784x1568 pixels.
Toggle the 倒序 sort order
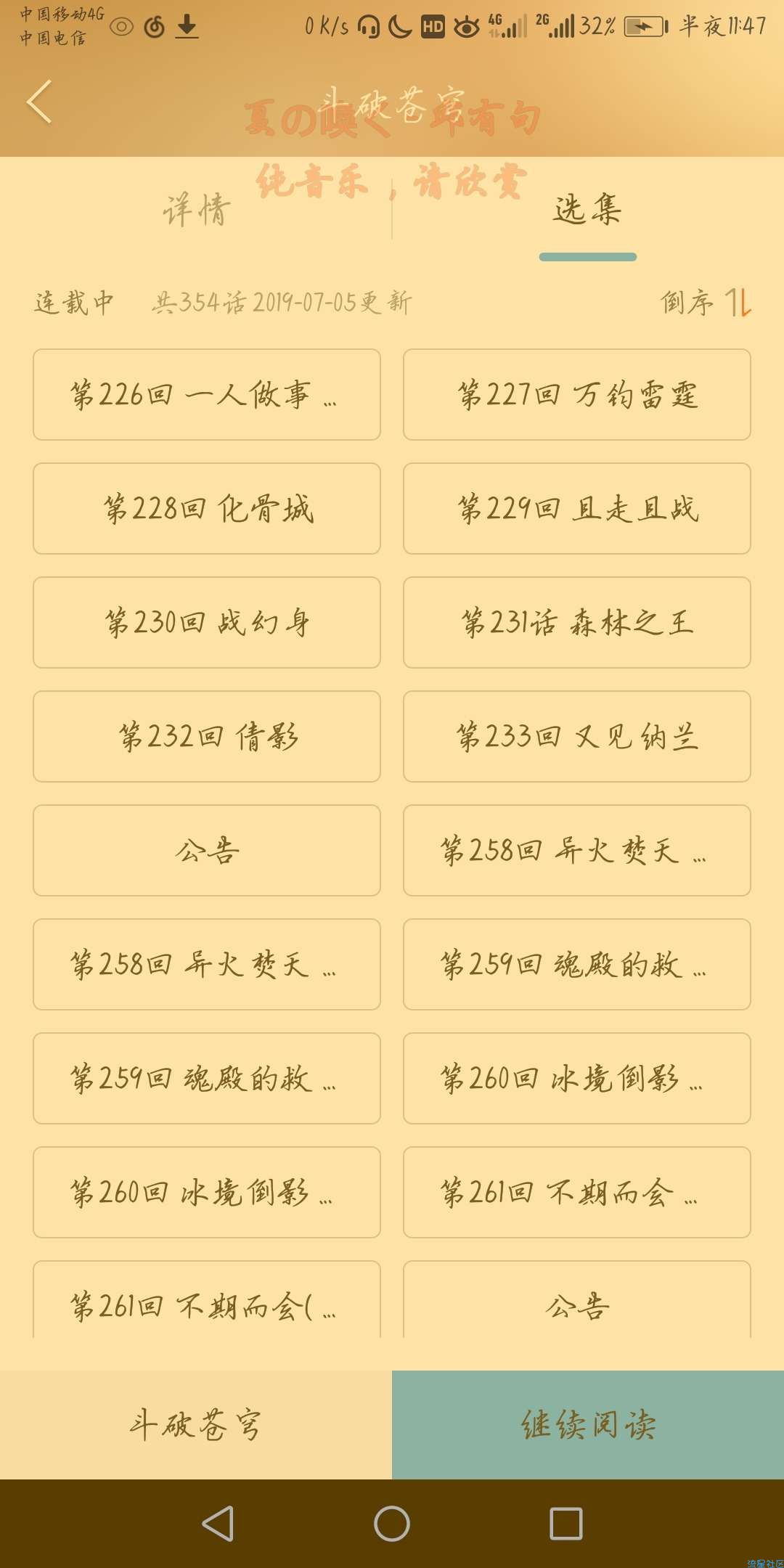click(706, 302)
